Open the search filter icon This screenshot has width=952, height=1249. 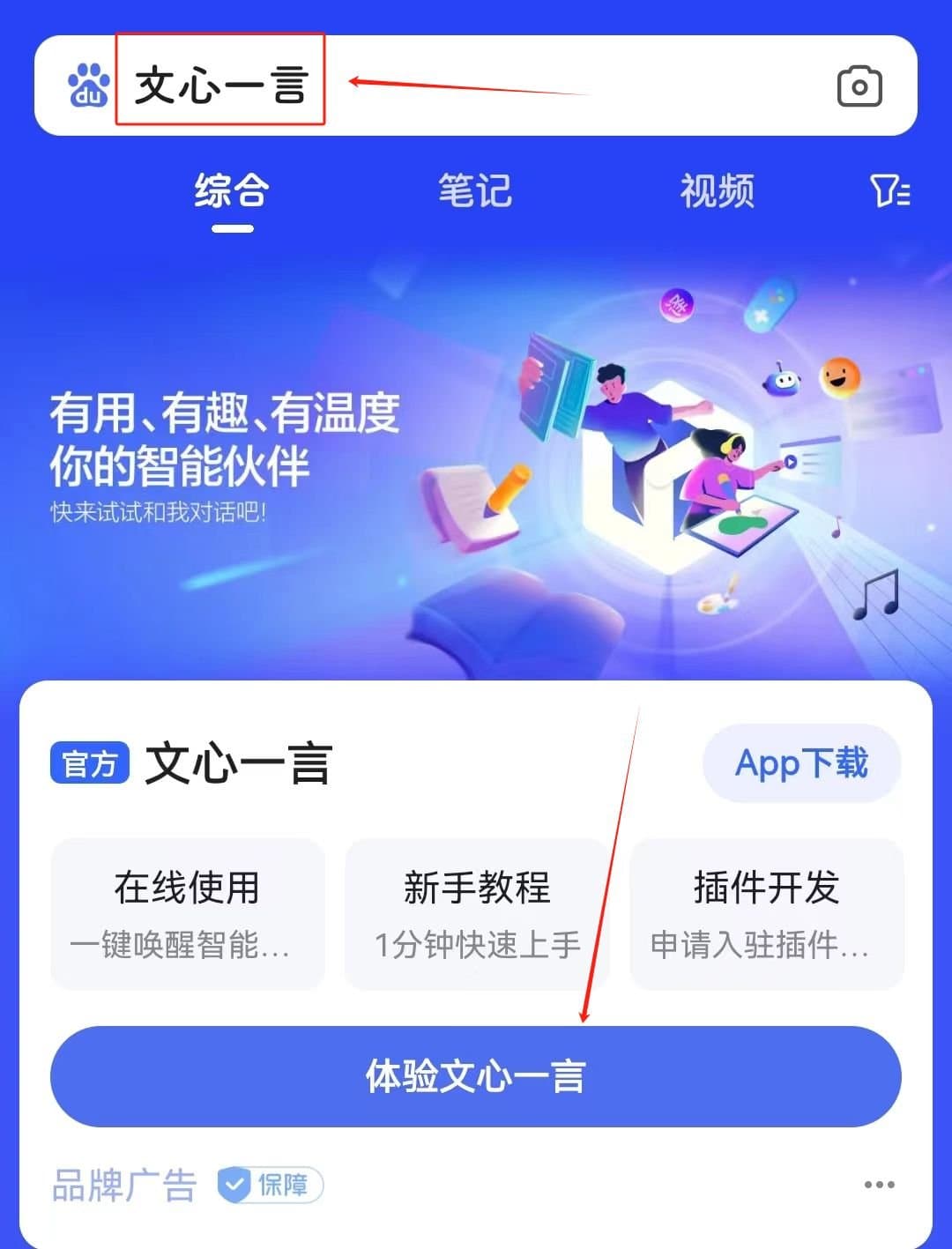pyautogui.click(x=889, y=190)
